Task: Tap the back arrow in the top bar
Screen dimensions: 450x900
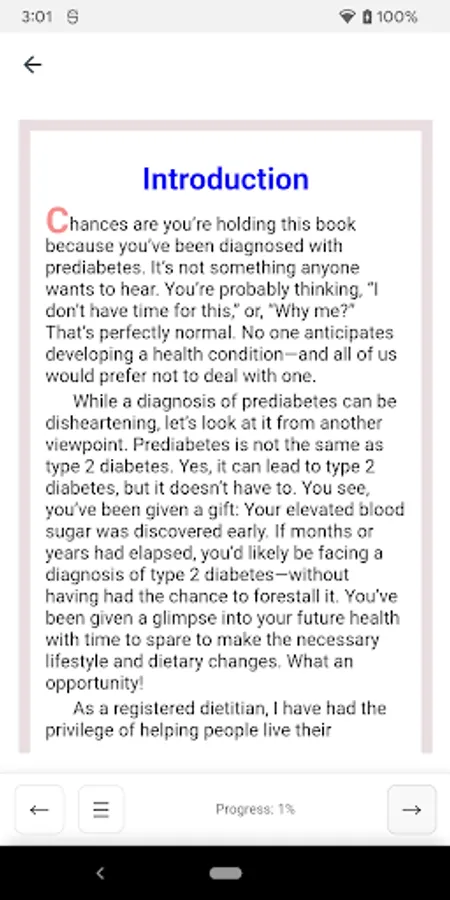Action: click(x=33, y=65)
